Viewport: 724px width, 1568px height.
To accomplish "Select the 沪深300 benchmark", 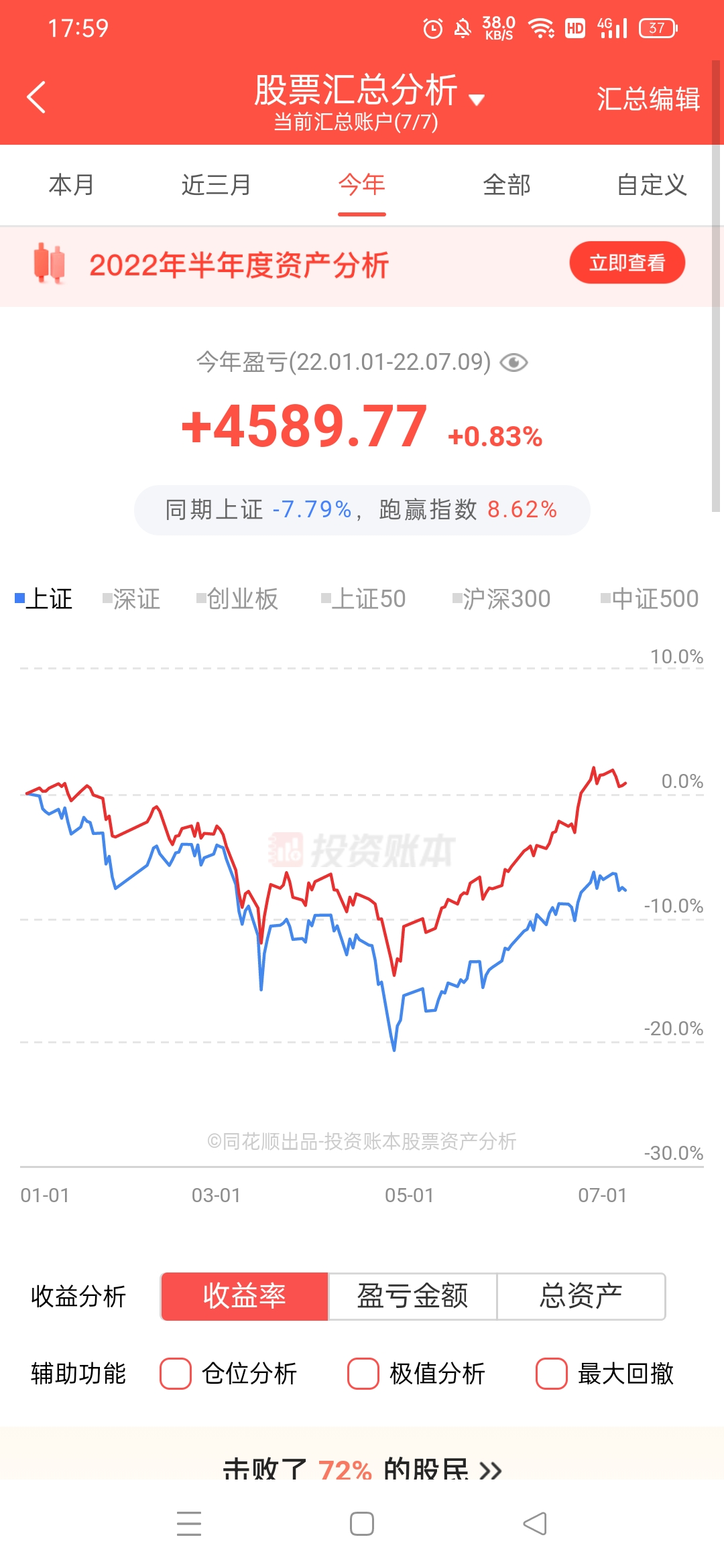I will point(502,598).
